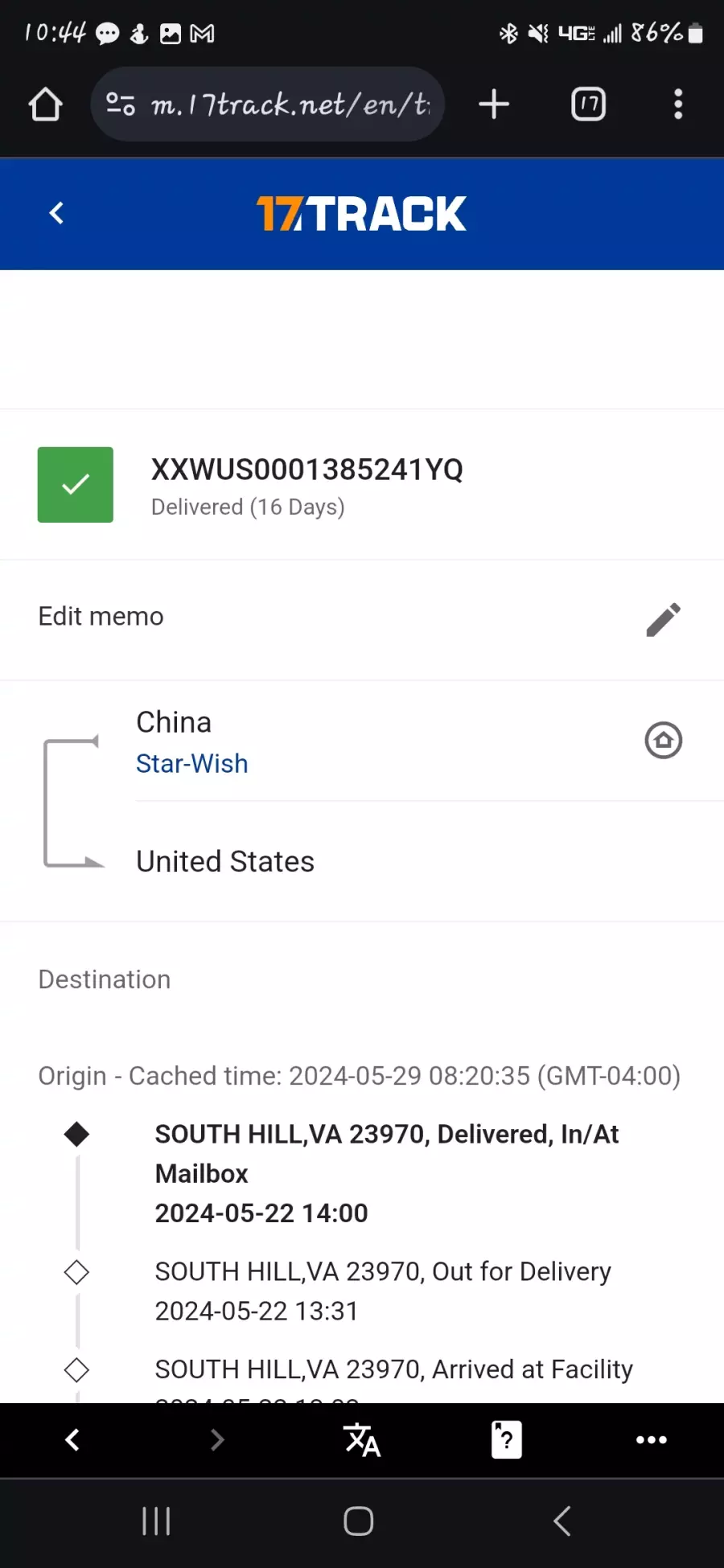724x1568 pixels.
Task: Tap the 17track URL address bar
Action: 268,105
